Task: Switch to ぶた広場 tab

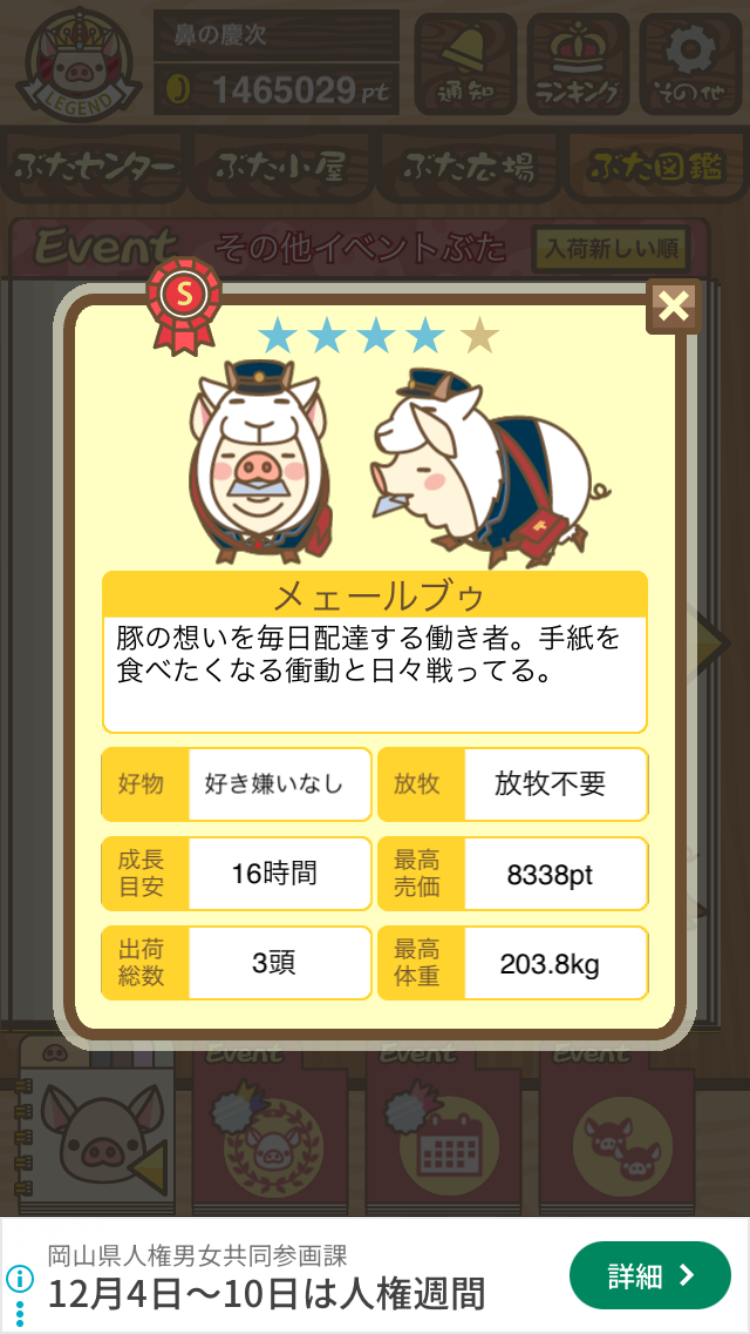Action: coord(468,167)
